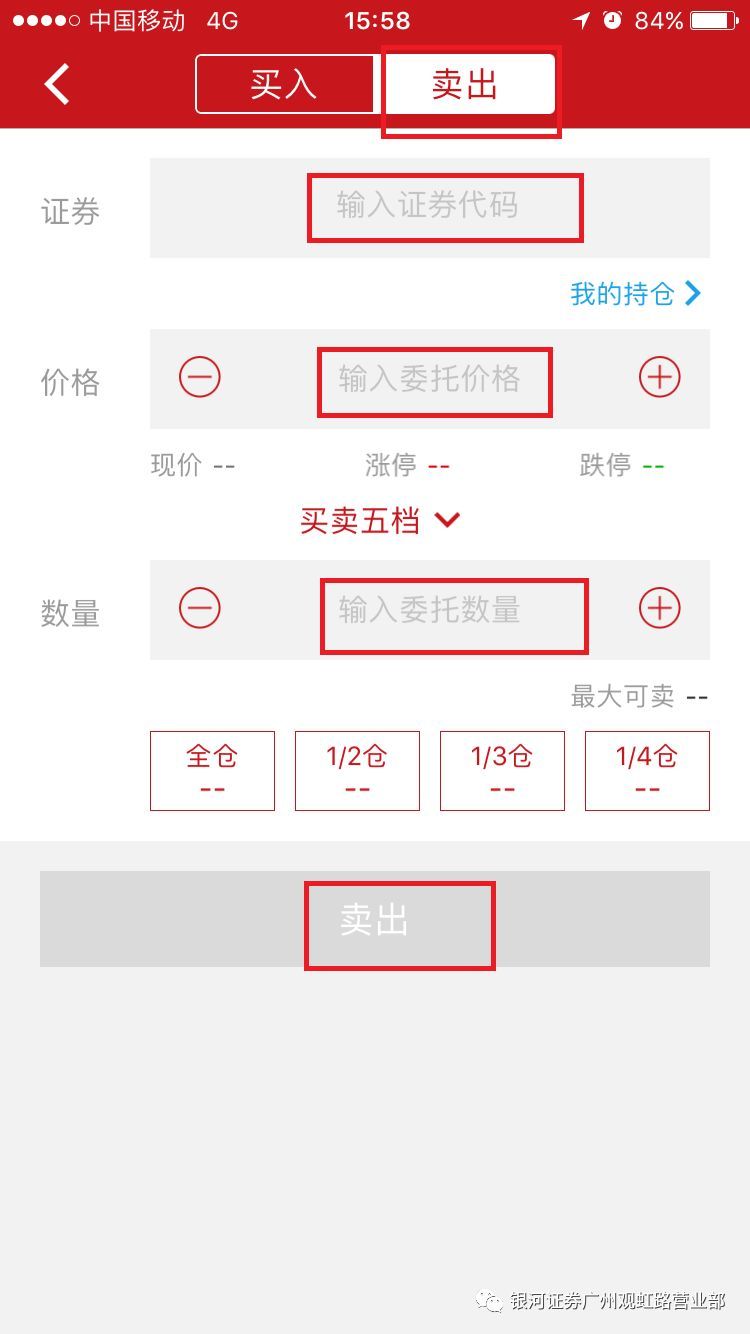This screenshot has height=1334, width=750.
Task: Switch to the 买入 tab
Action: [284, 85]
